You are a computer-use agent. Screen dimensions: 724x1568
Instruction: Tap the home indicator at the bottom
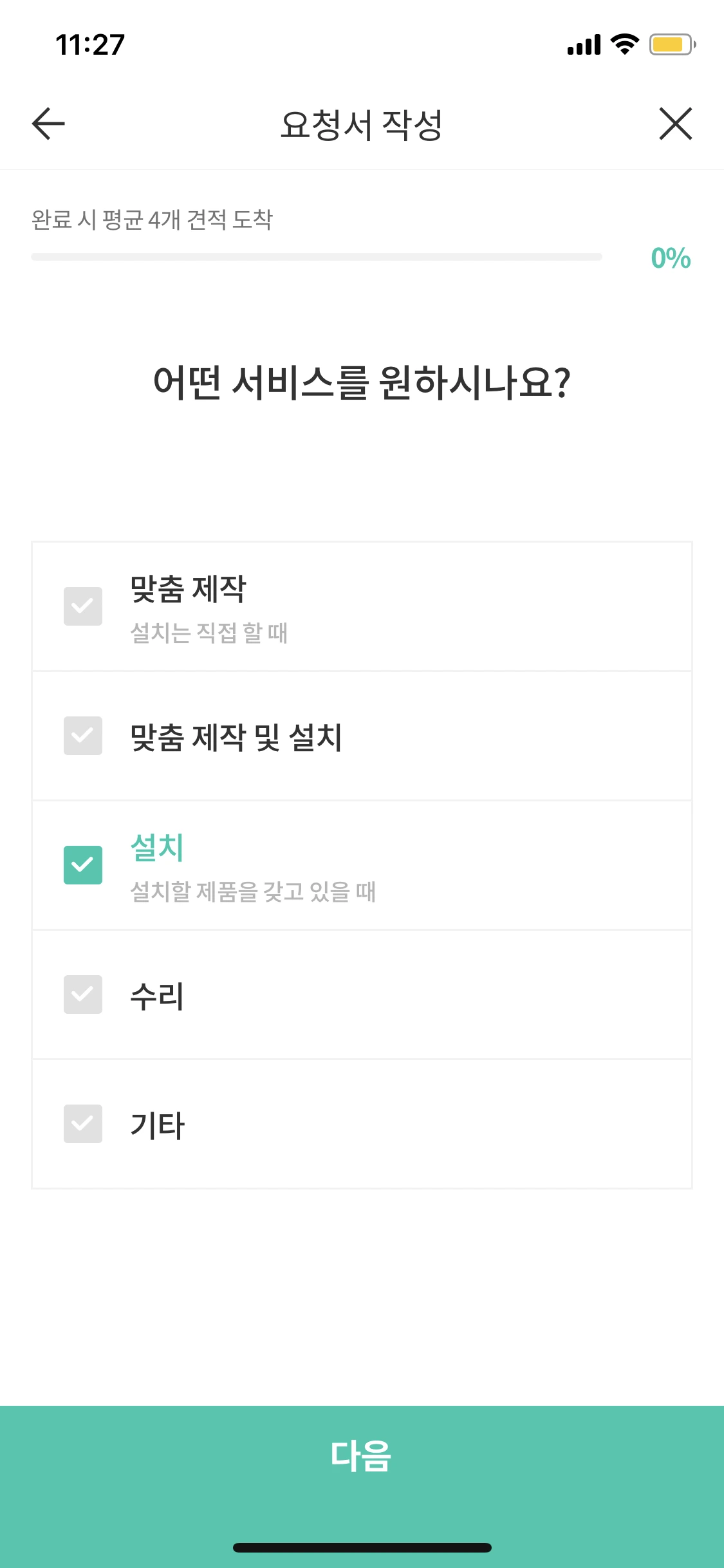tap(362, 1548)
